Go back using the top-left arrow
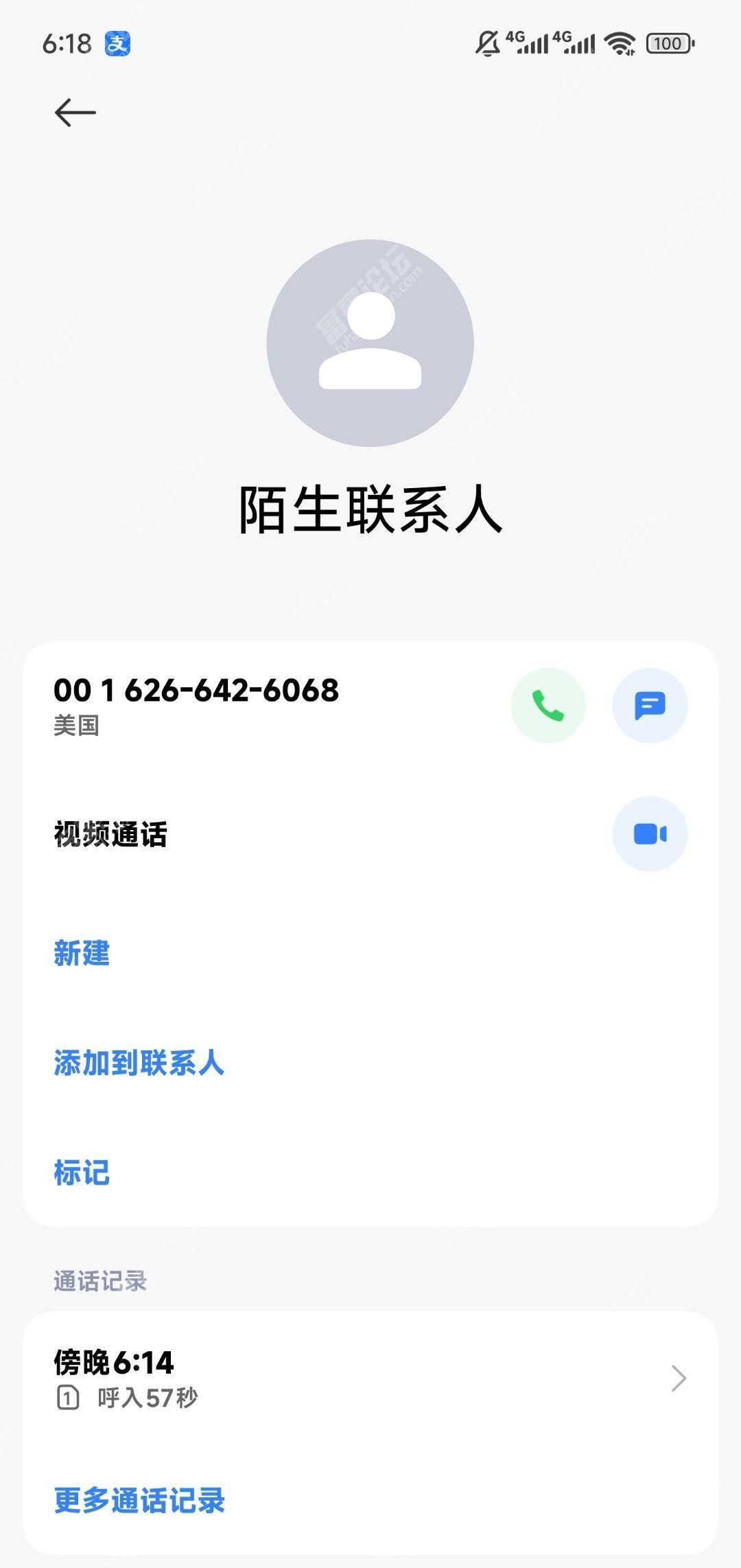741x1568 pixels. tap(75, 113)
